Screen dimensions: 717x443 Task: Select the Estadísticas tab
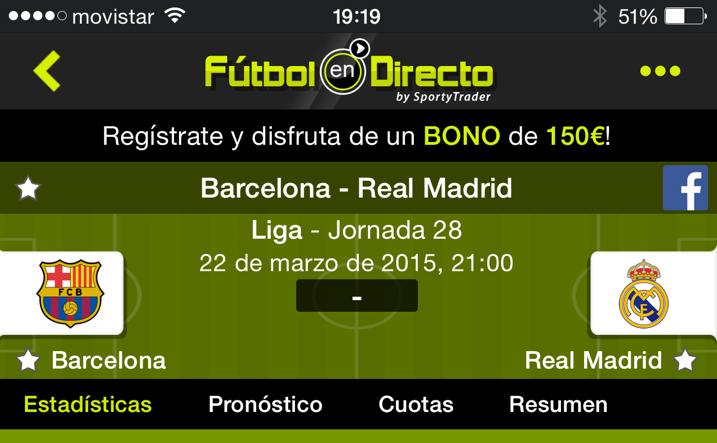[88, 405]
